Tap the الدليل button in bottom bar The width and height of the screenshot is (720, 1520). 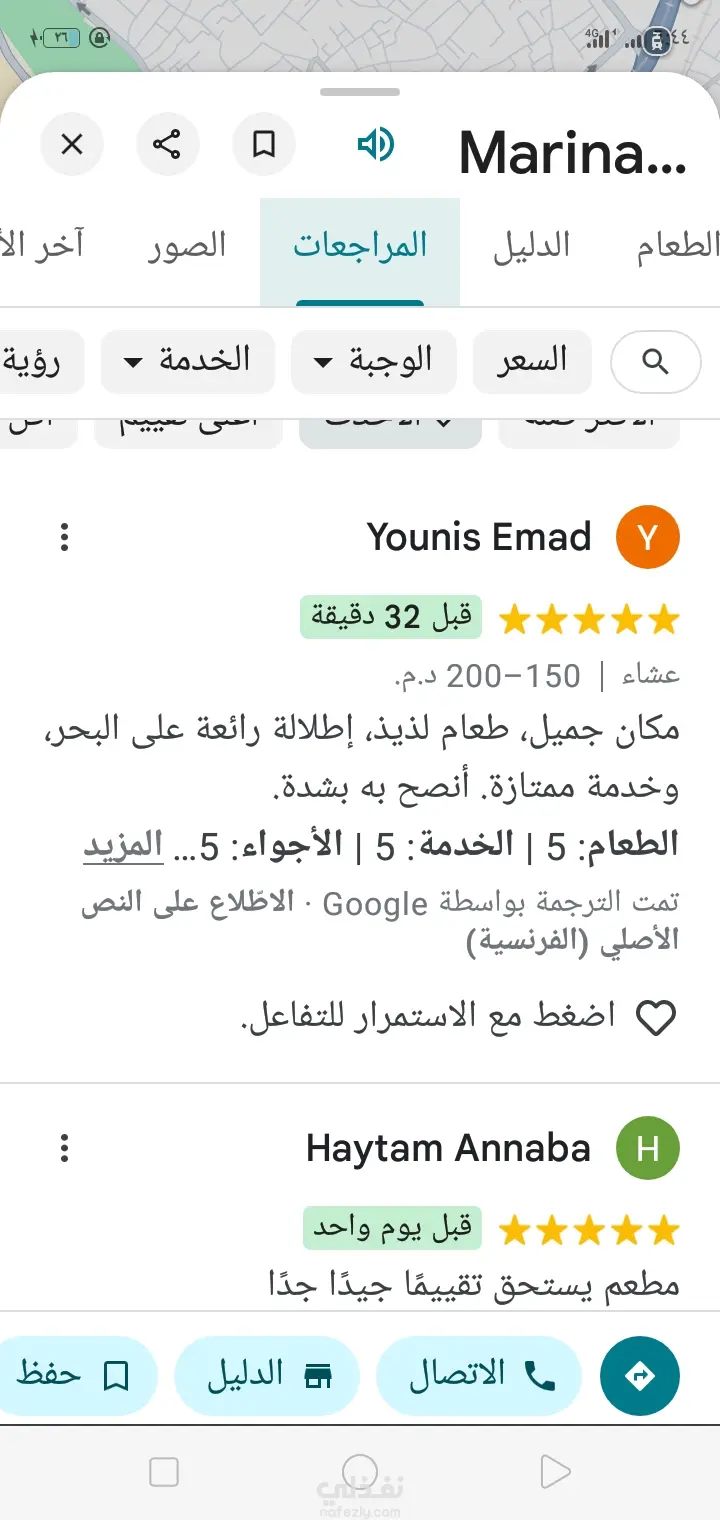pos(267,1377)
